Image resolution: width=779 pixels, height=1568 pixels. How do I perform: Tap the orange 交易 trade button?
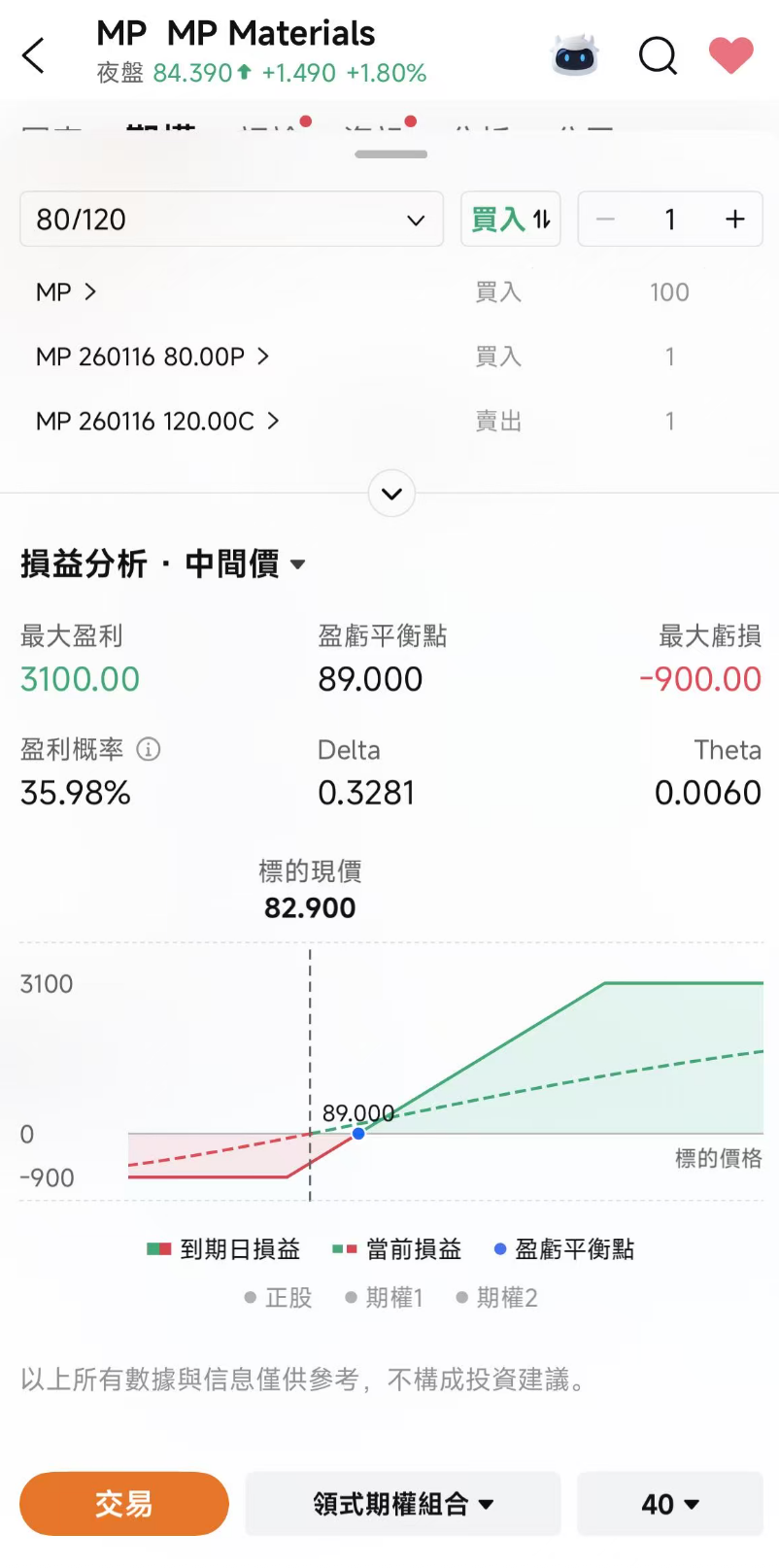coord(124,1504)
